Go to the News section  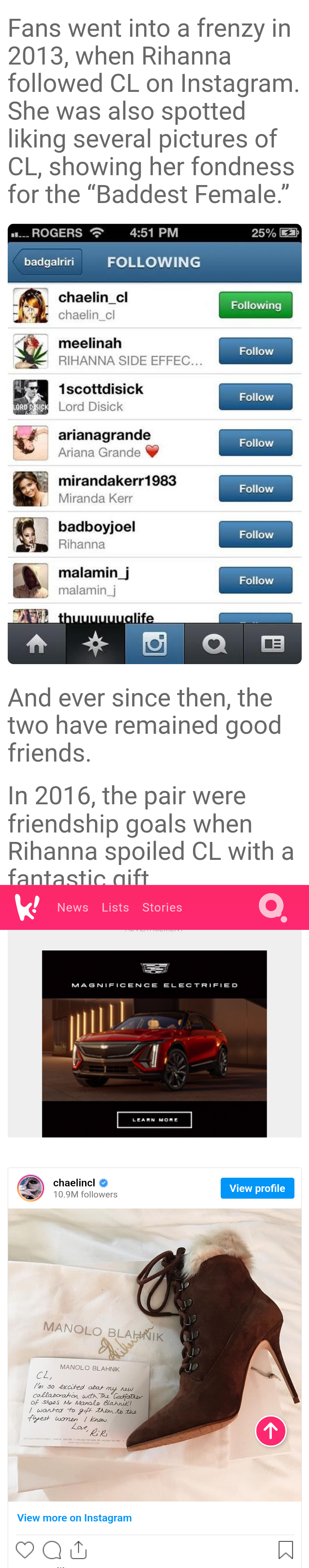click(72, 908)
